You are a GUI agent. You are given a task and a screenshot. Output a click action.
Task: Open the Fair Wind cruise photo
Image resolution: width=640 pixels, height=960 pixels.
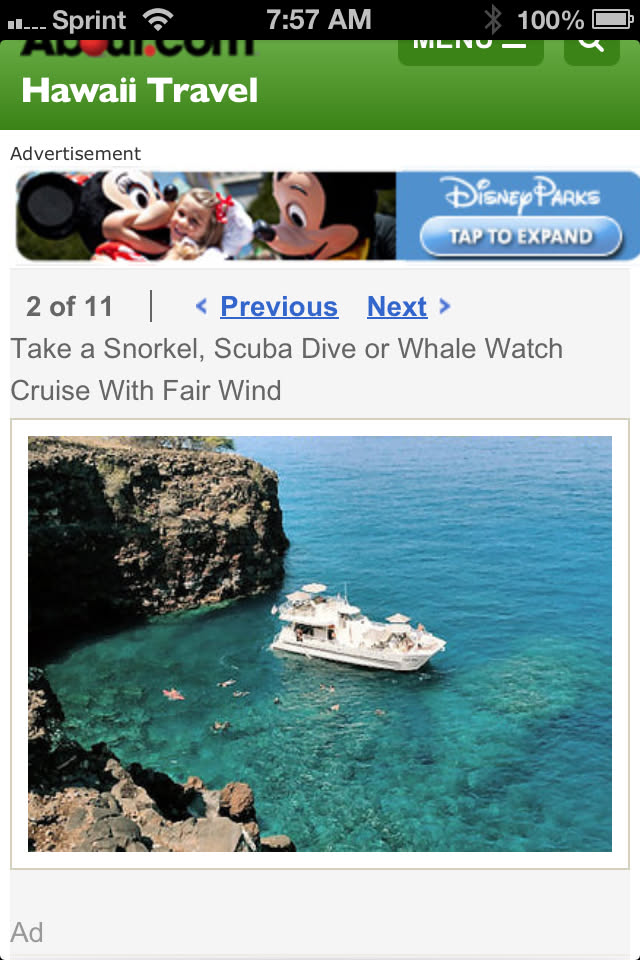point(320,643)
